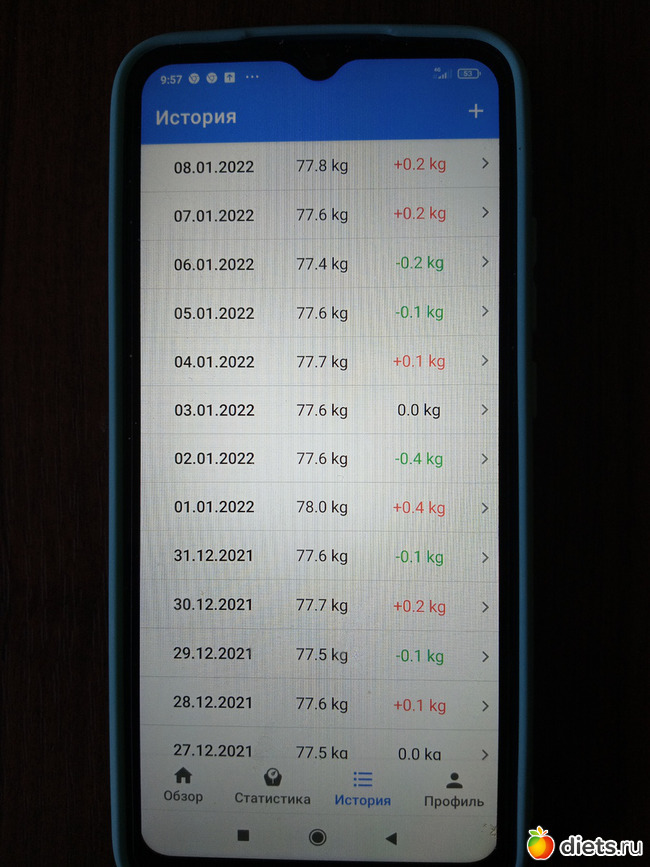The image size is (650, 867).
Task: Open the 30.12.2021 weight entry
Action: click(318, 605)
